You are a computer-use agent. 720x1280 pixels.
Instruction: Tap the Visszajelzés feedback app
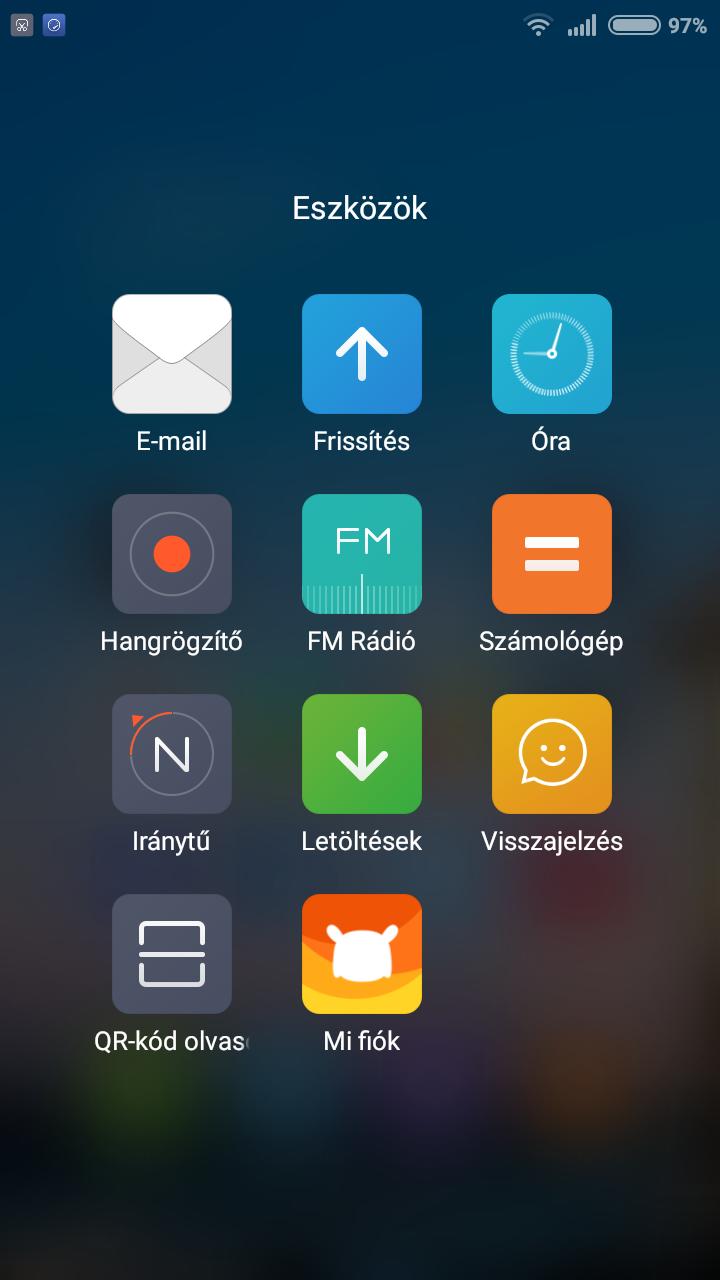552,754
